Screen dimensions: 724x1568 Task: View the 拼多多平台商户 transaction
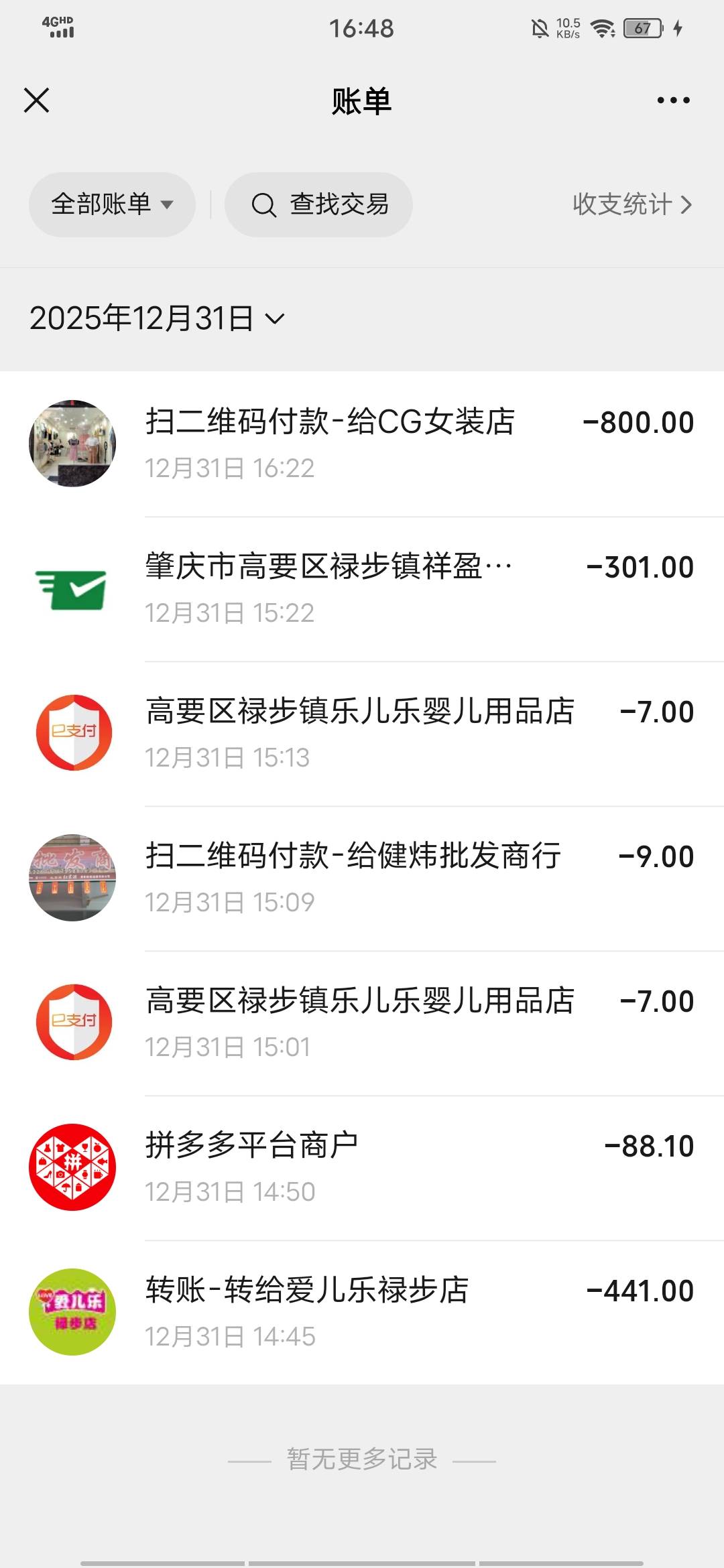click(x=362, y=1167)
